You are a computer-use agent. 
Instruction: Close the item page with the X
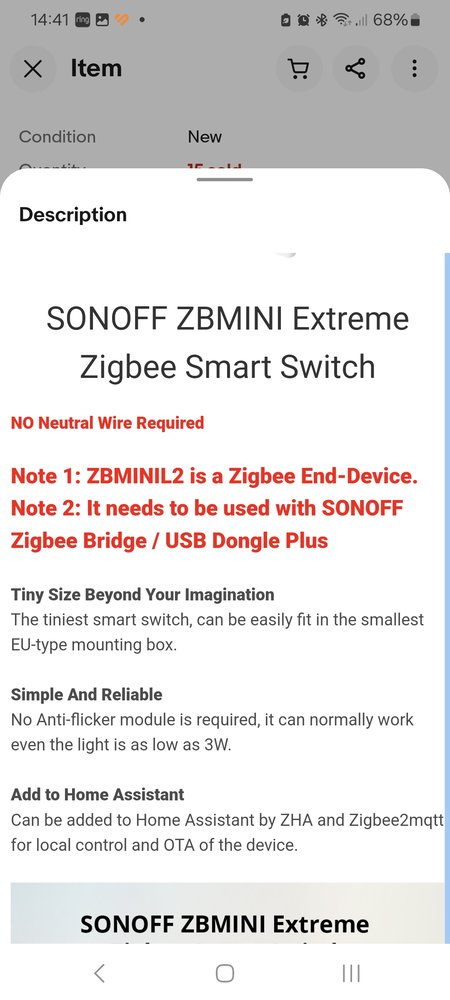pyautogui.click(x=33, y=68)
